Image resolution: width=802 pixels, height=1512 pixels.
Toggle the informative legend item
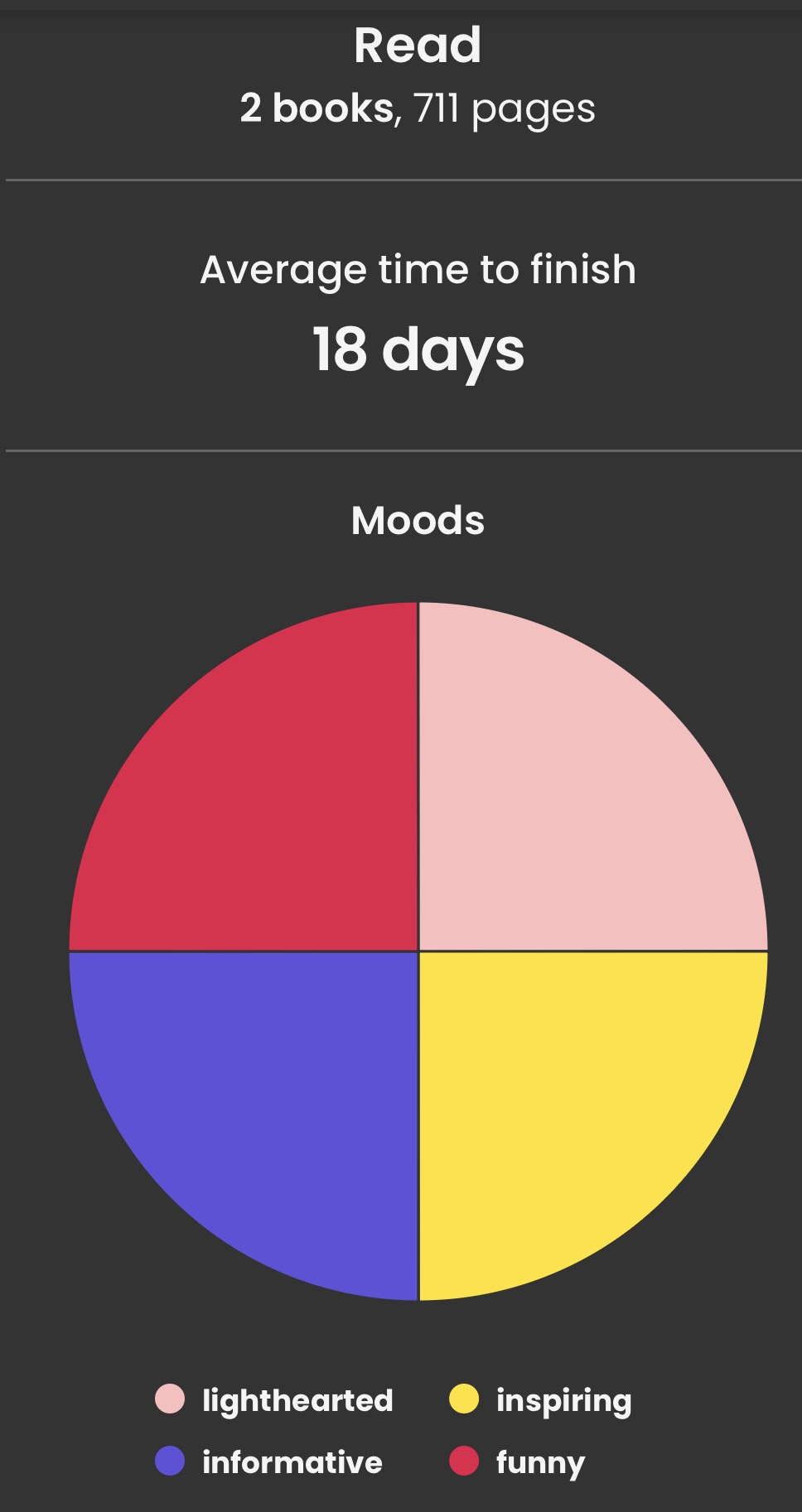pyautogui.click(x=269, y=1462)
